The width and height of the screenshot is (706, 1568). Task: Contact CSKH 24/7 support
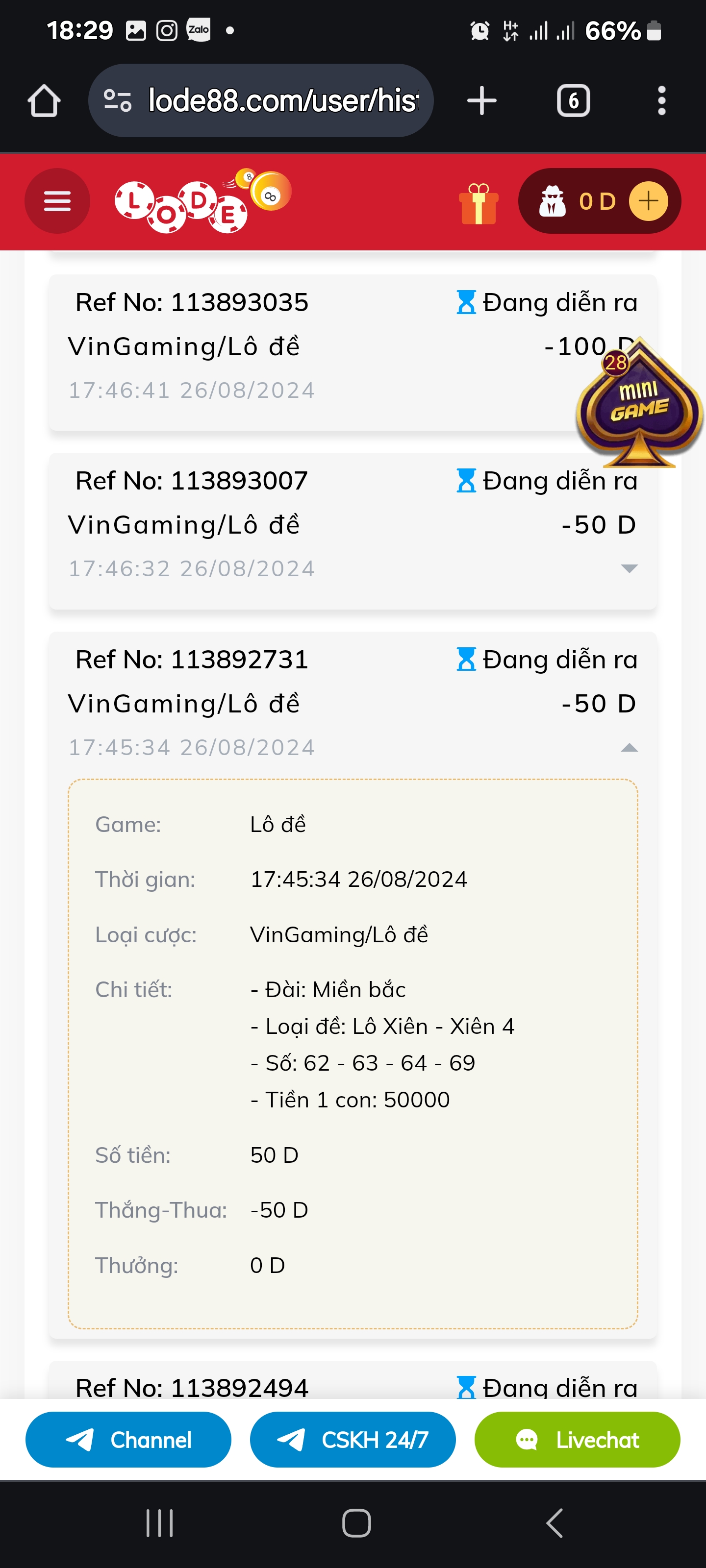pos(353,1440)
